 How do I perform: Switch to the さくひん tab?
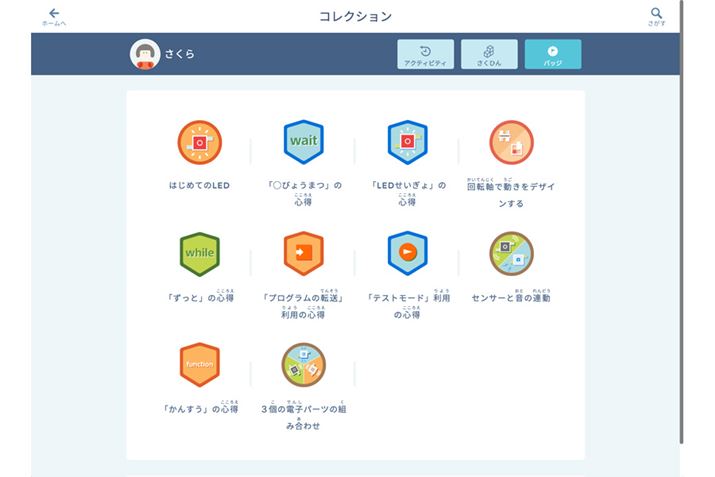(489, 54)
